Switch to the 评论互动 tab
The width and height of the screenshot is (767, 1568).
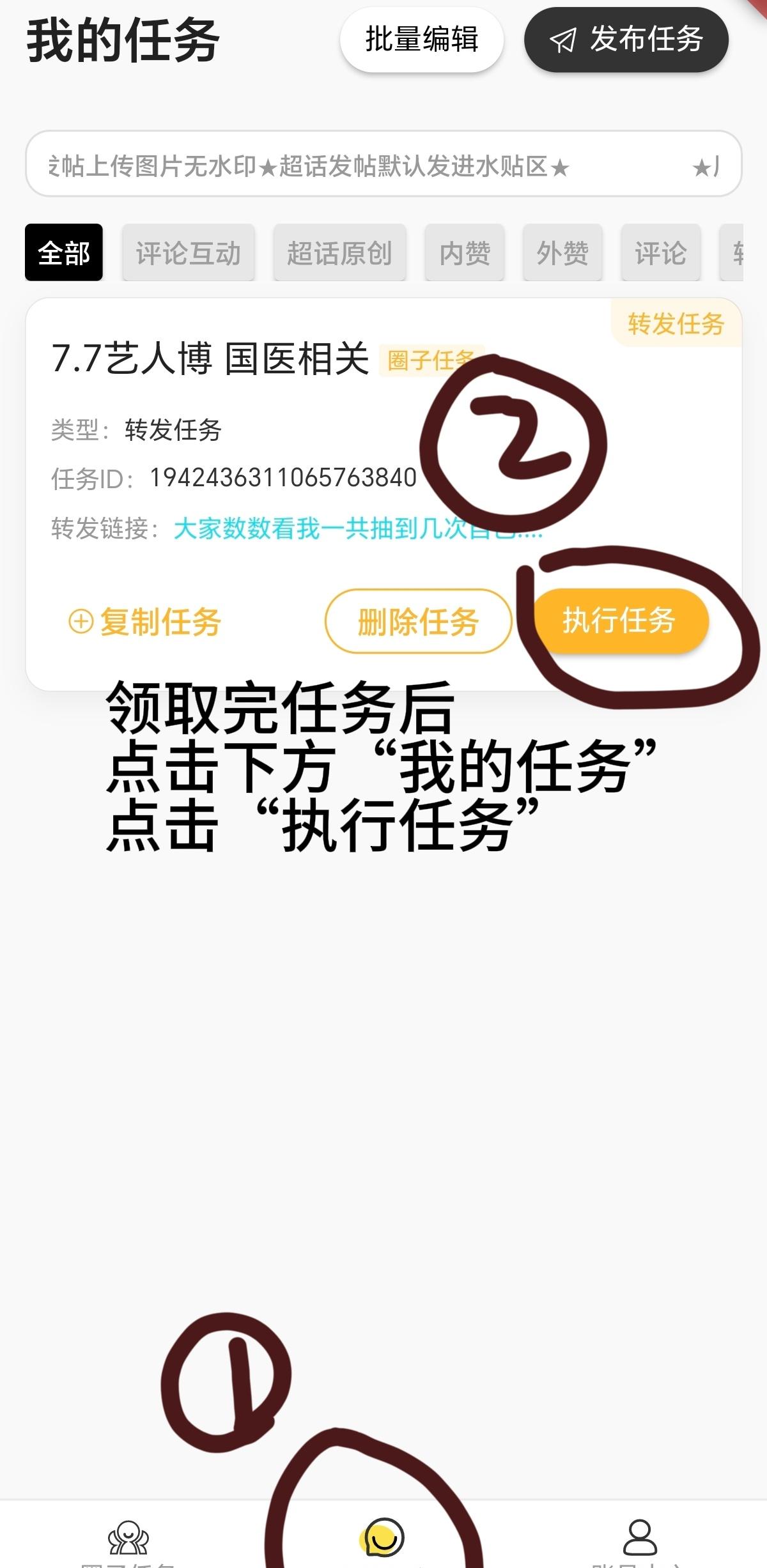tap(188, 252)
